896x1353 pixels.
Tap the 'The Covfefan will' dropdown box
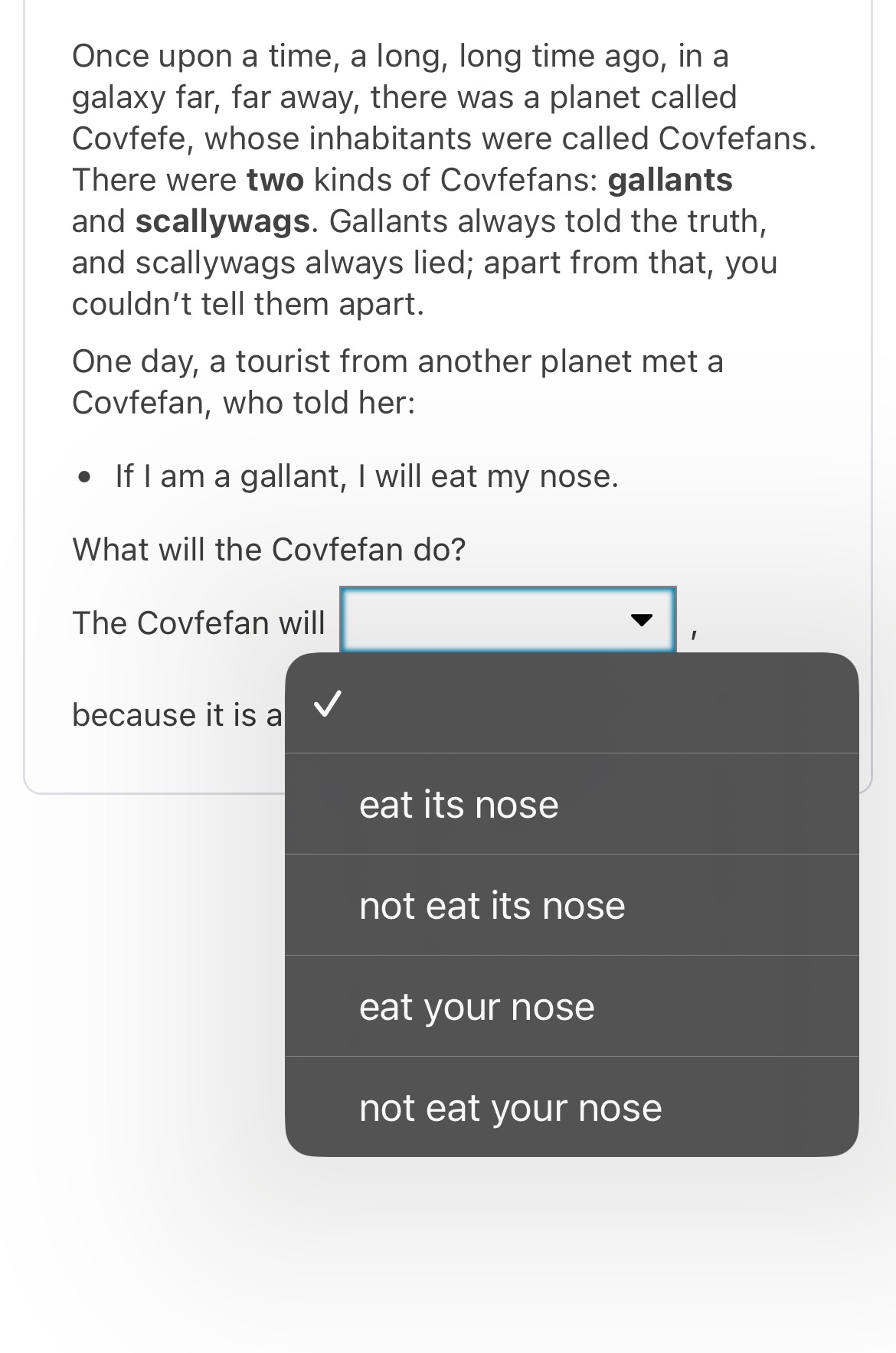pos(507,619)
